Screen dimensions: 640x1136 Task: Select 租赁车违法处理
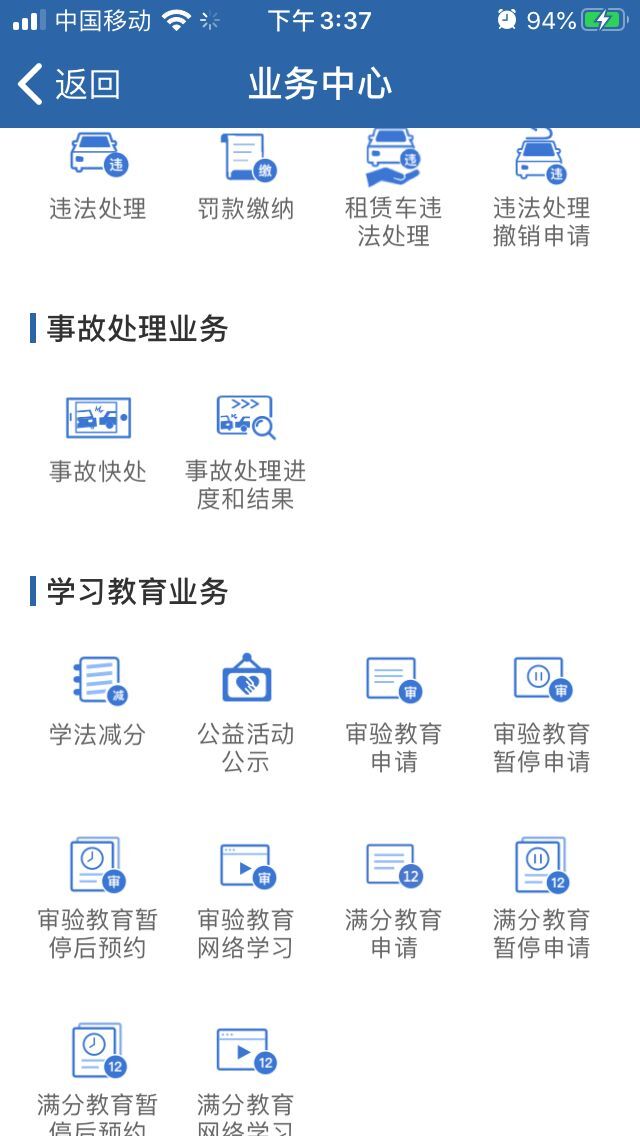pos(394,189)
